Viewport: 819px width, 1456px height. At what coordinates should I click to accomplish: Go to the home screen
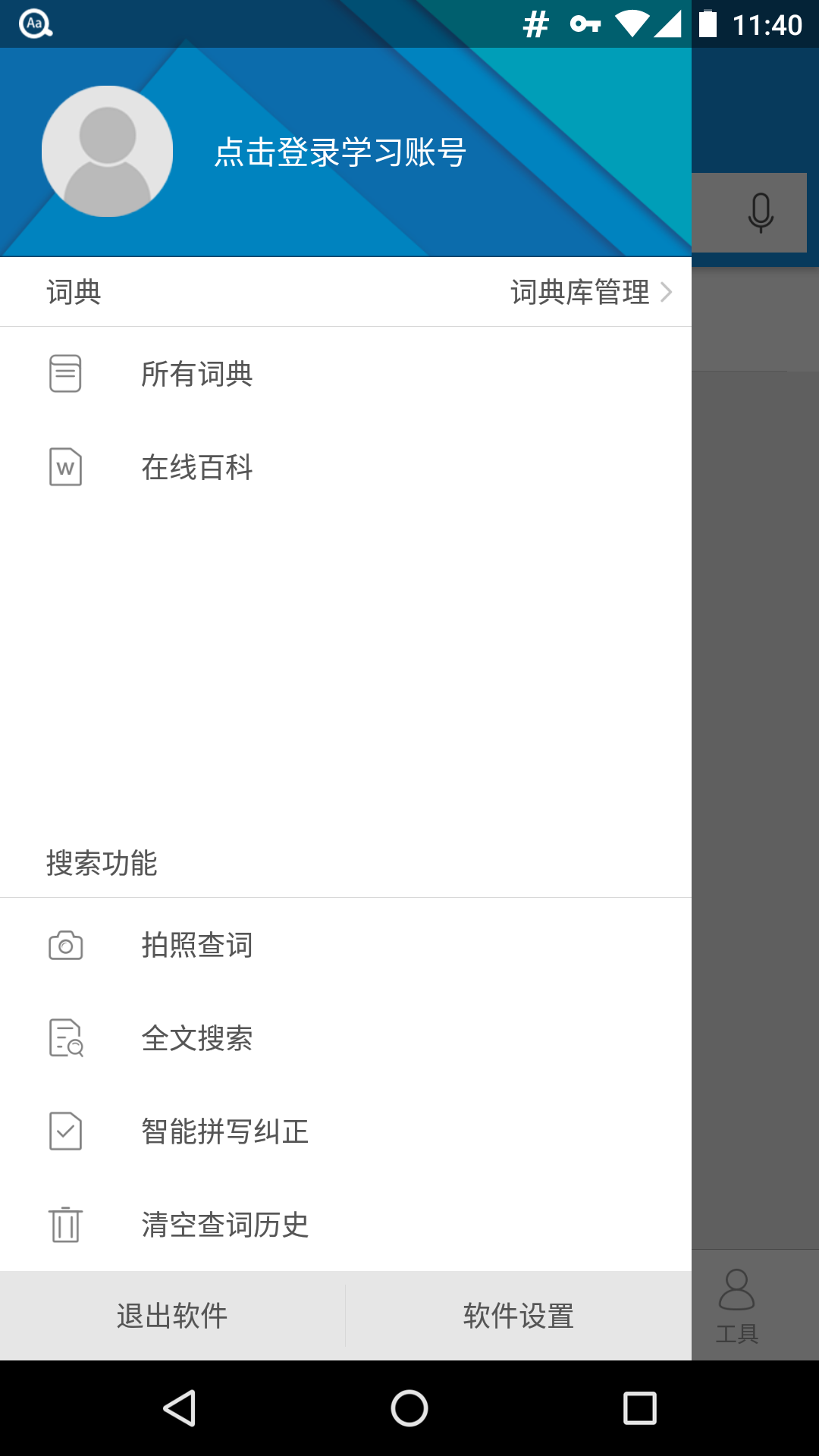coord(409,1408)
